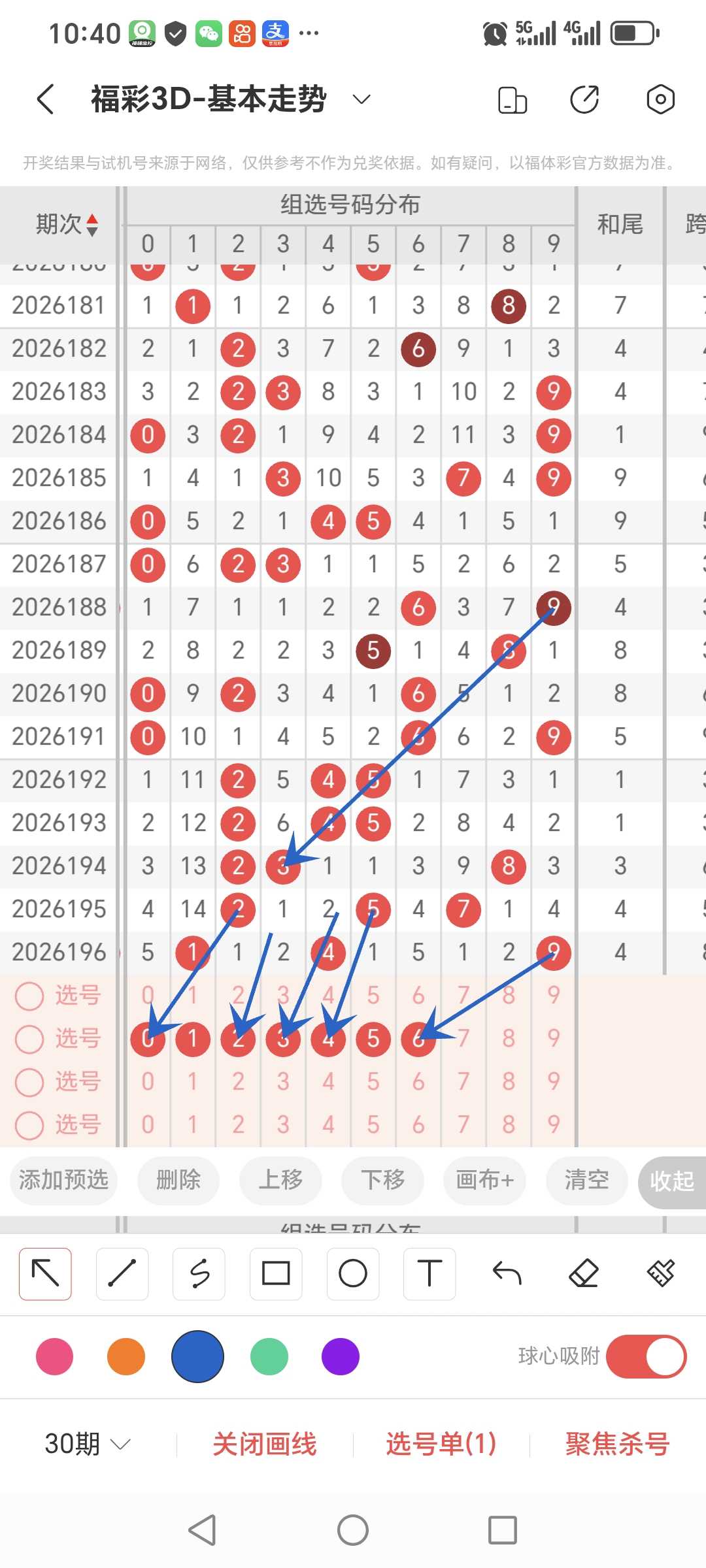Choose the orange color swatch
Viewport: 706px width, 1568px height.
click(x=126, y=1357)
